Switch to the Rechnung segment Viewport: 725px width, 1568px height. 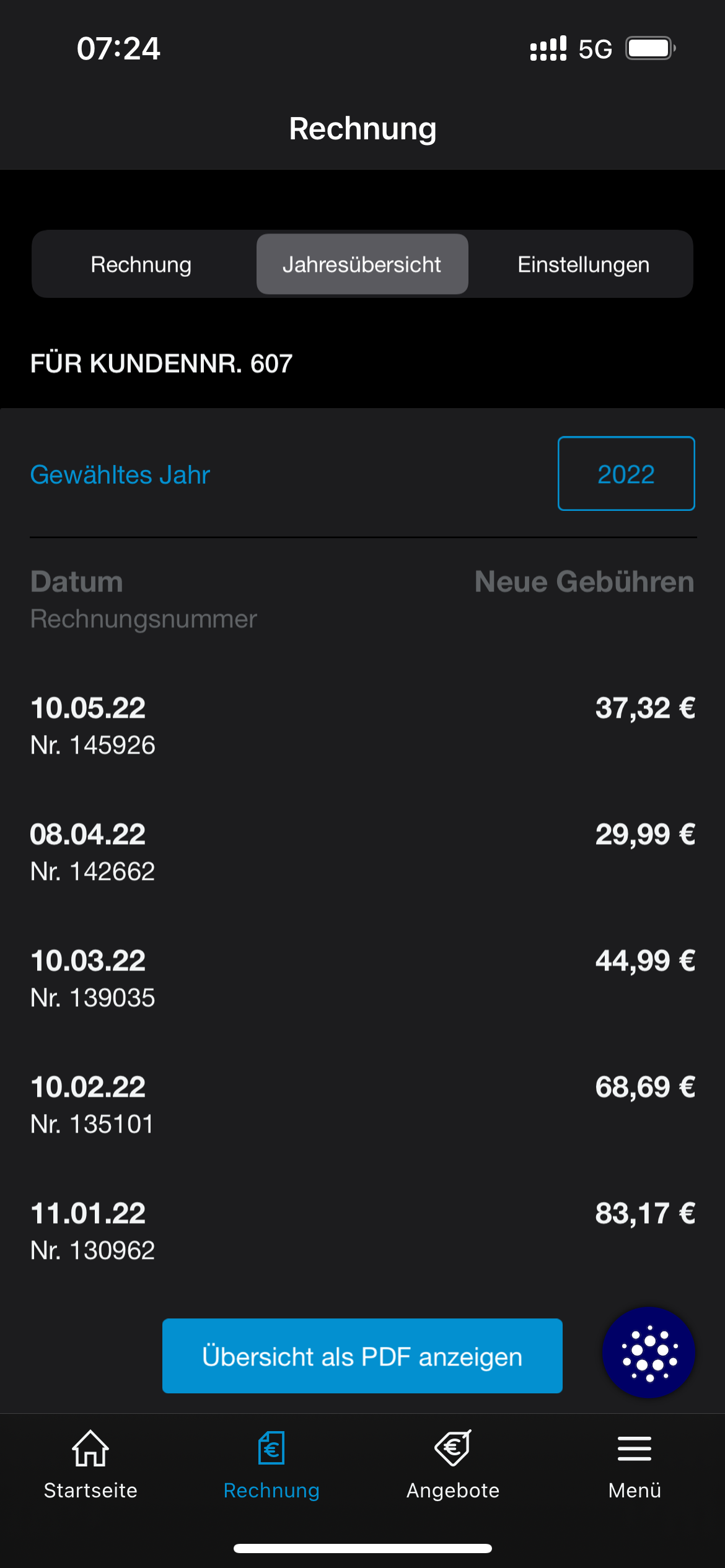pyautogui.click(x=141, y=264)
